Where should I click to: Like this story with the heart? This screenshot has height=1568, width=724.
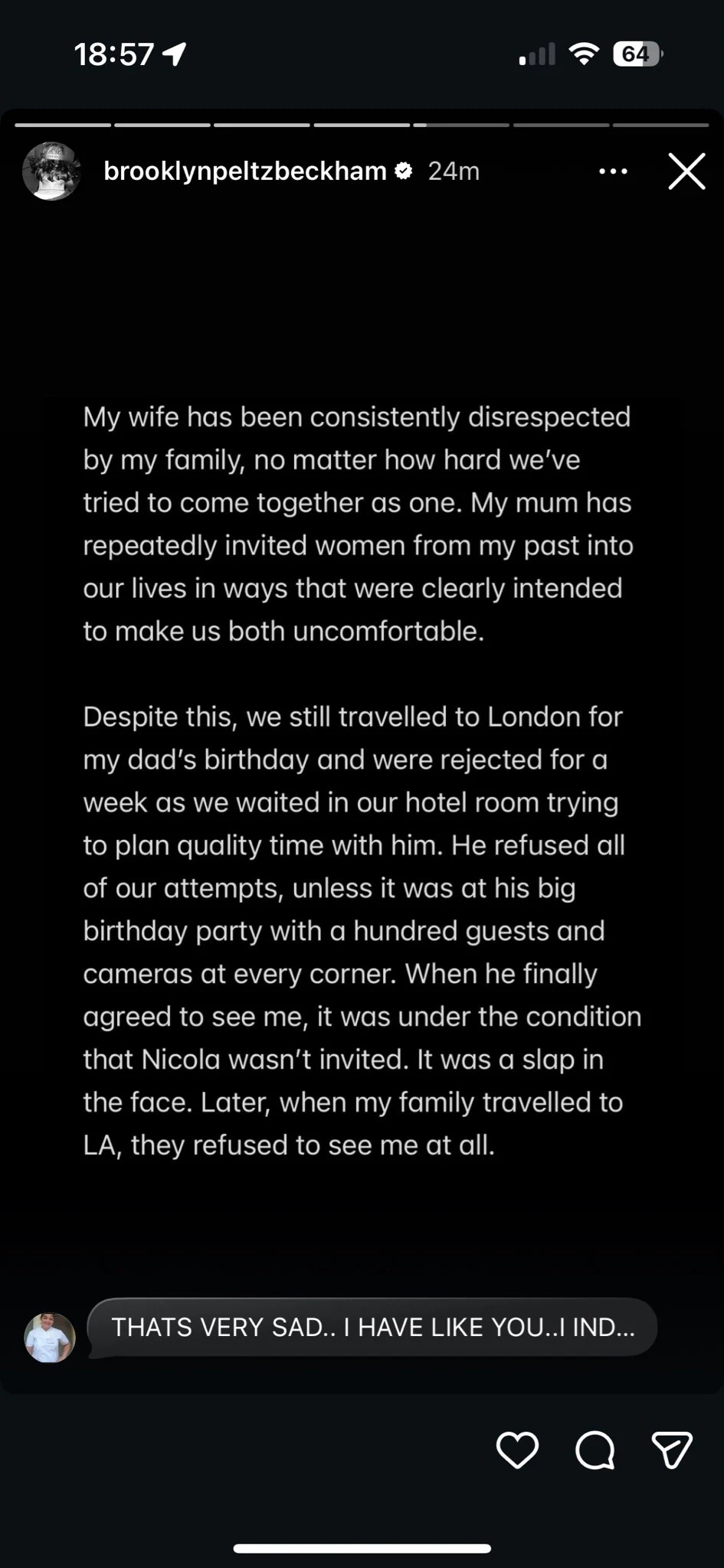pos(518,1449)
